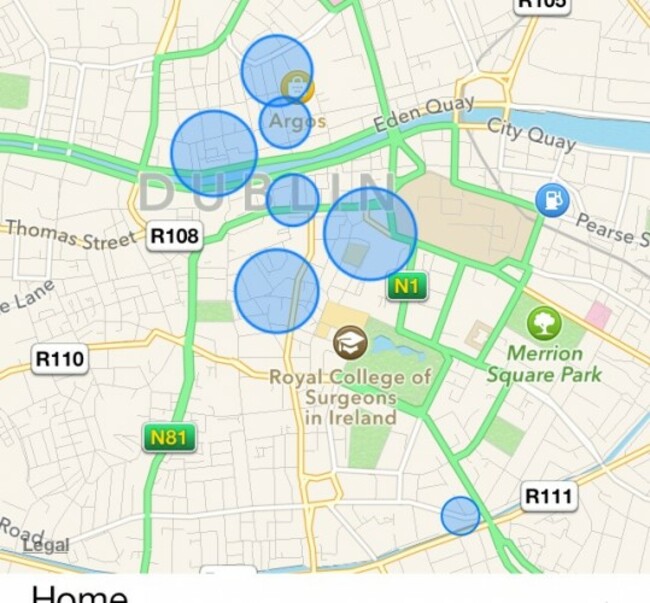Tap the Royal College of Surgeons marker
Viewport: 650px width, 603px height.
pos(350,343)
